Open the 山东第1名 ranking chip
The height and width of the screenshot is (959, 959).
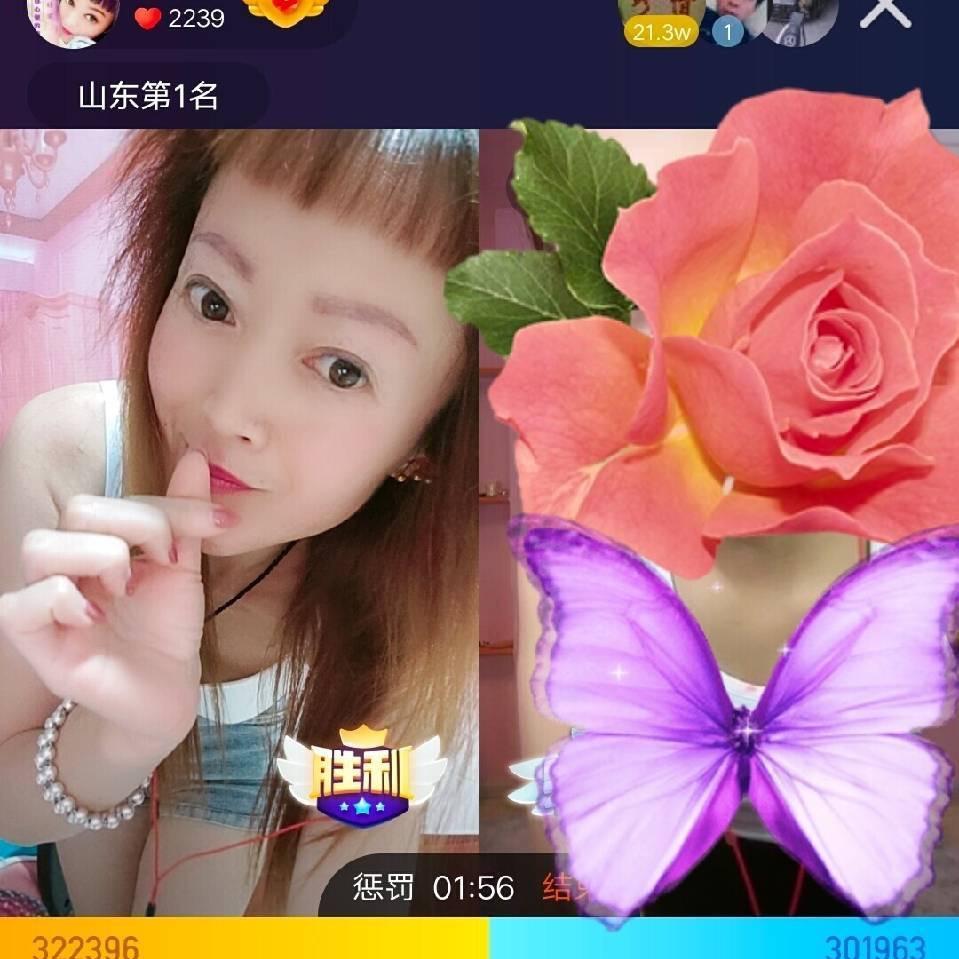click(148, 96)
